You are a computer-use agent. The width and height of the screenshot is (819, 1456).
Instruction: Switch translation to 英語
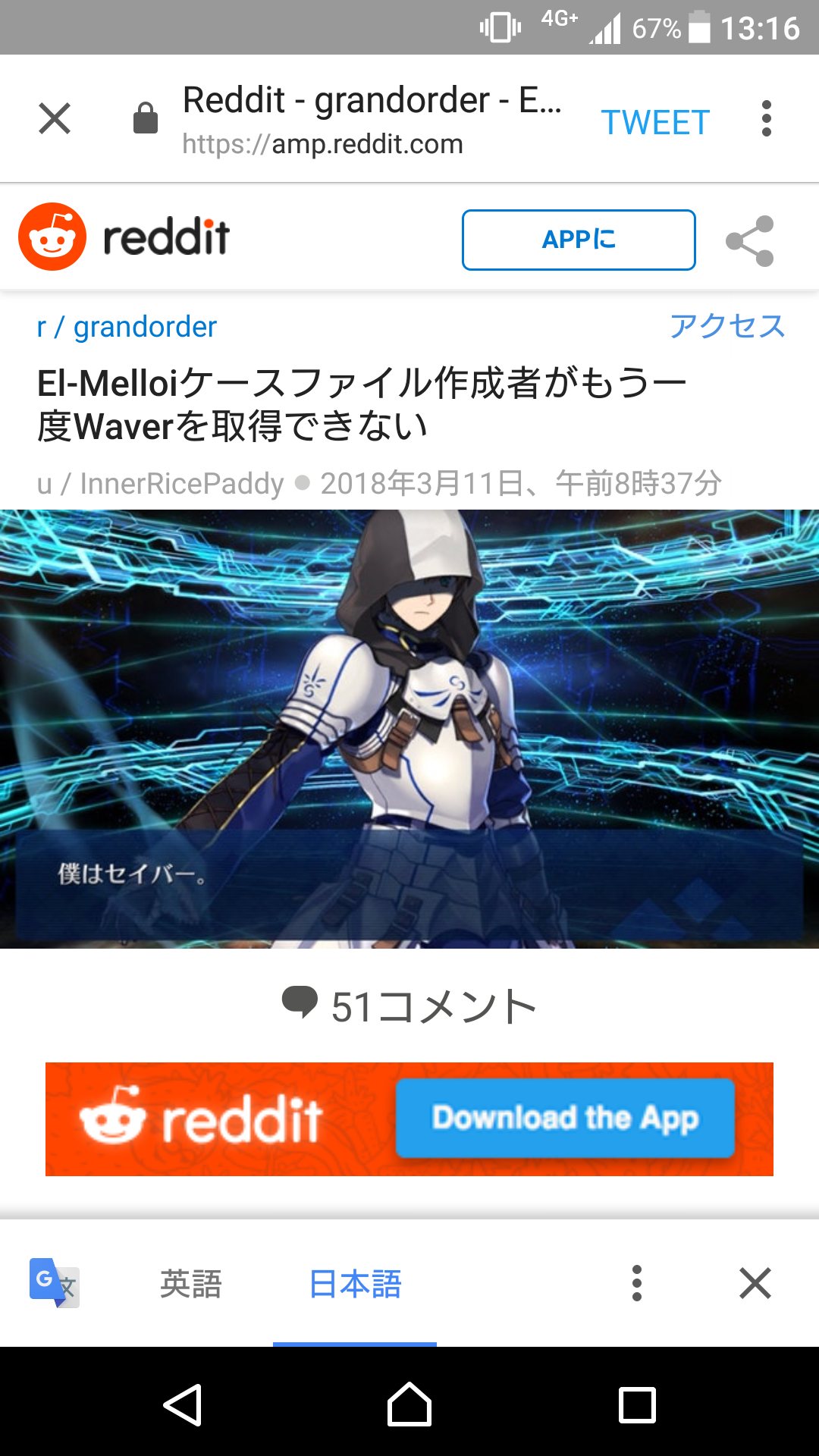[x=190, y=1284]
